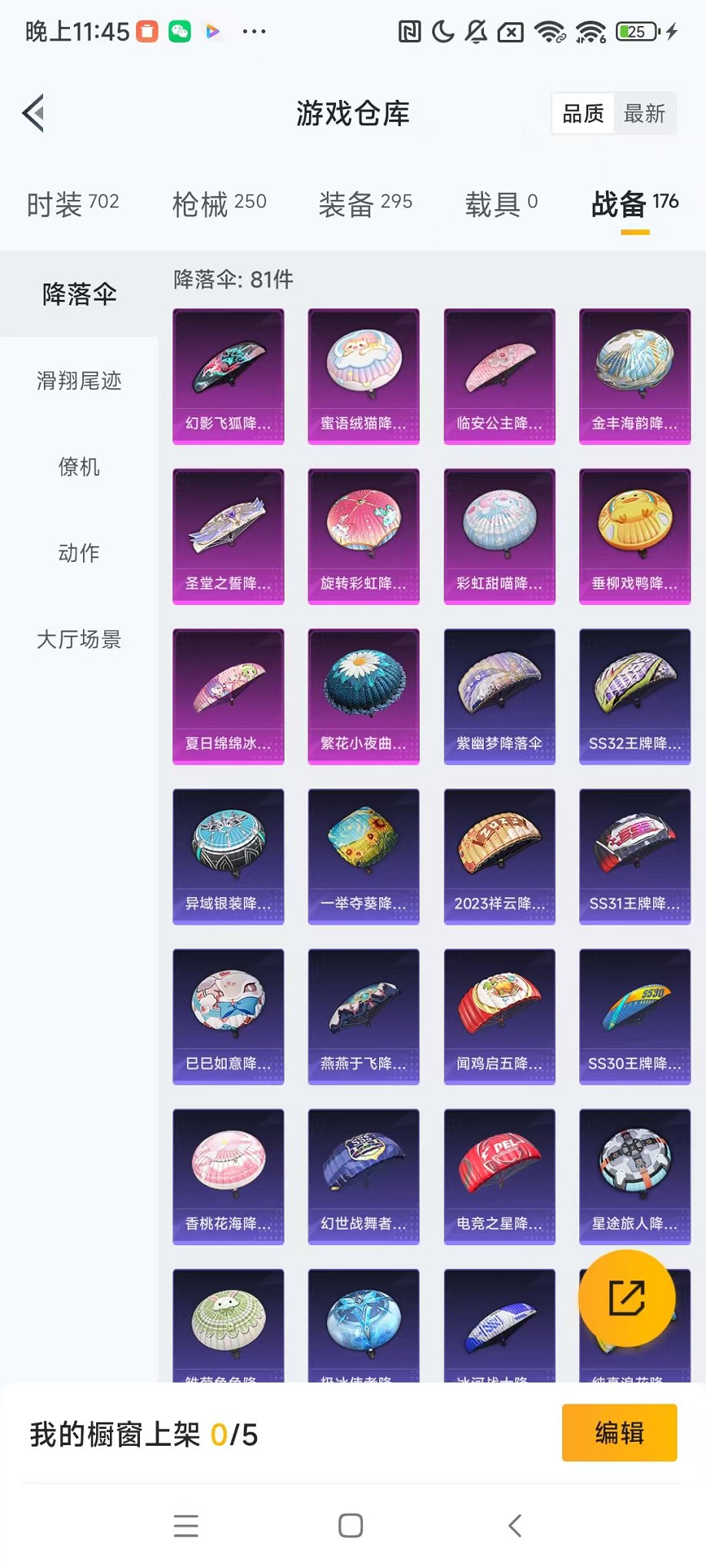
Task: Tap the 编辑 button
Action: (x=619, y=1433)
